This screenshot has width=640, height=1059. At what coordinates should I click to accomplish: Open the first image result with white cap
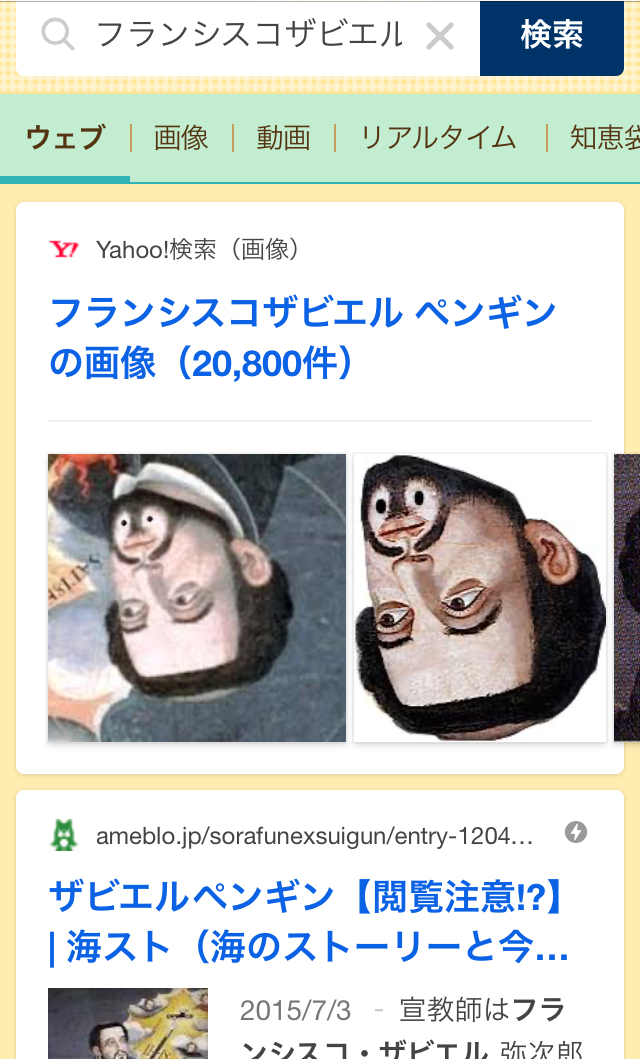[197, 597]
